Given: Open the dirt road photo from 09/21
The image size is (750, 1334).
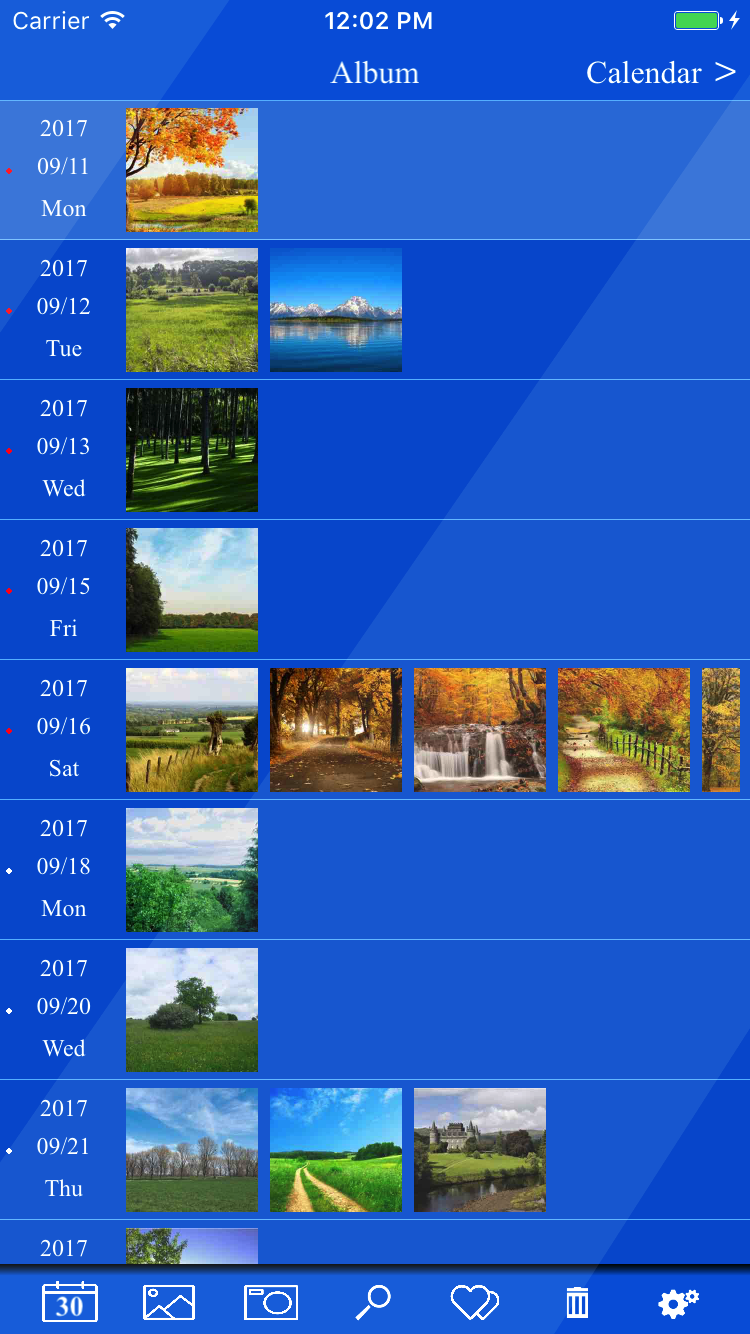Looking at the screenshot, I should 336,1150.
